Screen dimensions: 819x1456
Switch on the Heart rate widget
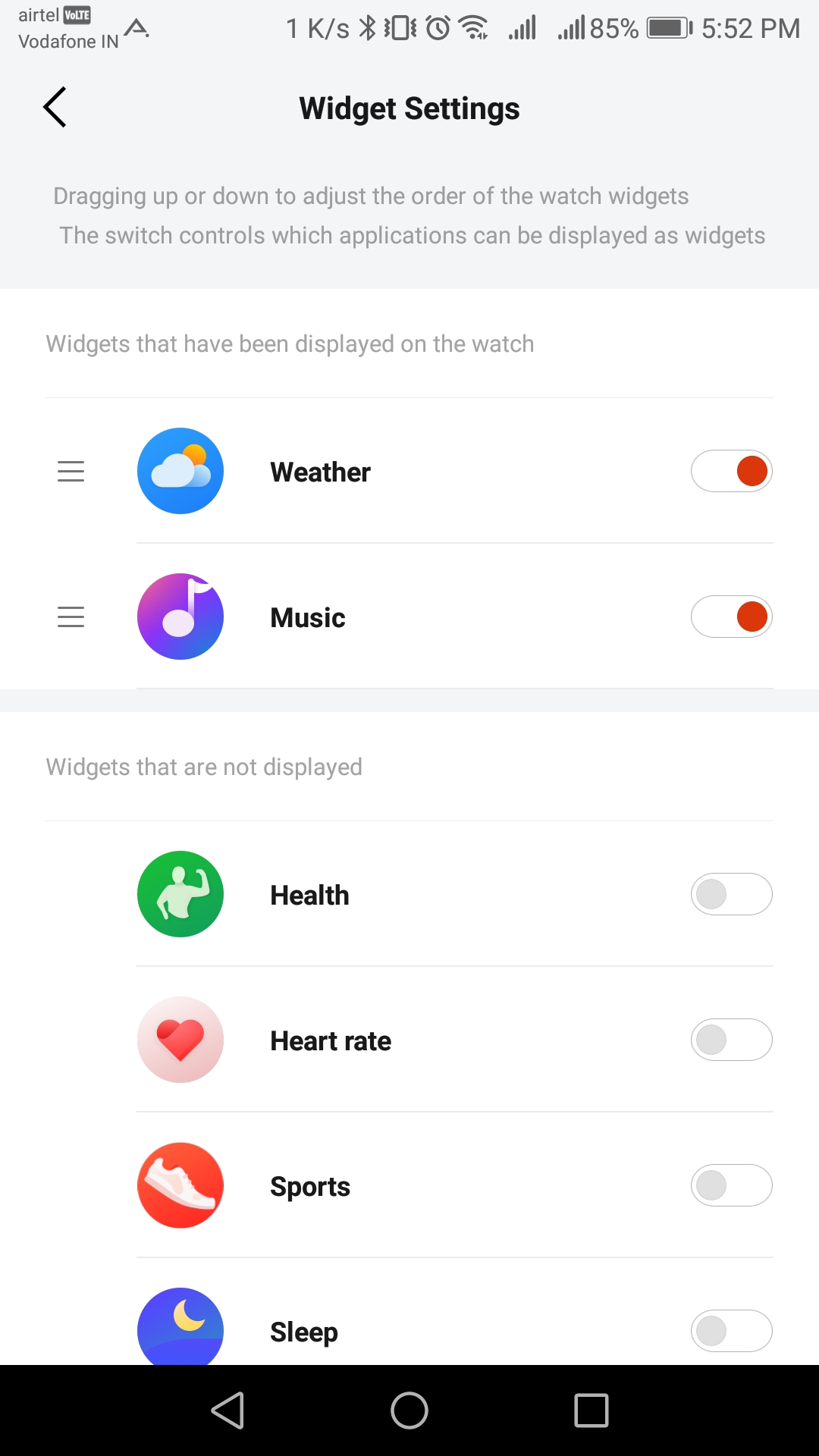point(731,1040)
